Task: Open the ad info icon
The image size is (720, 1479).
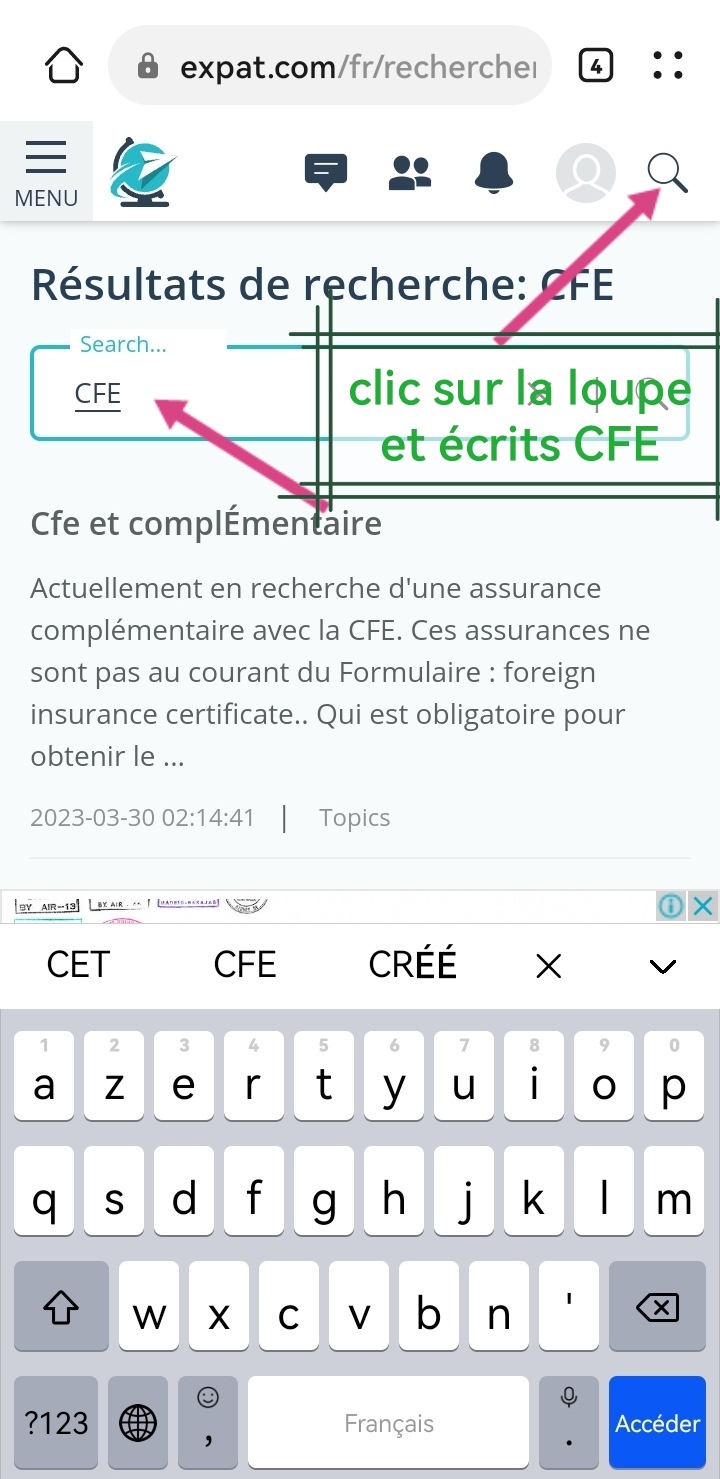Action: (672, 906)
